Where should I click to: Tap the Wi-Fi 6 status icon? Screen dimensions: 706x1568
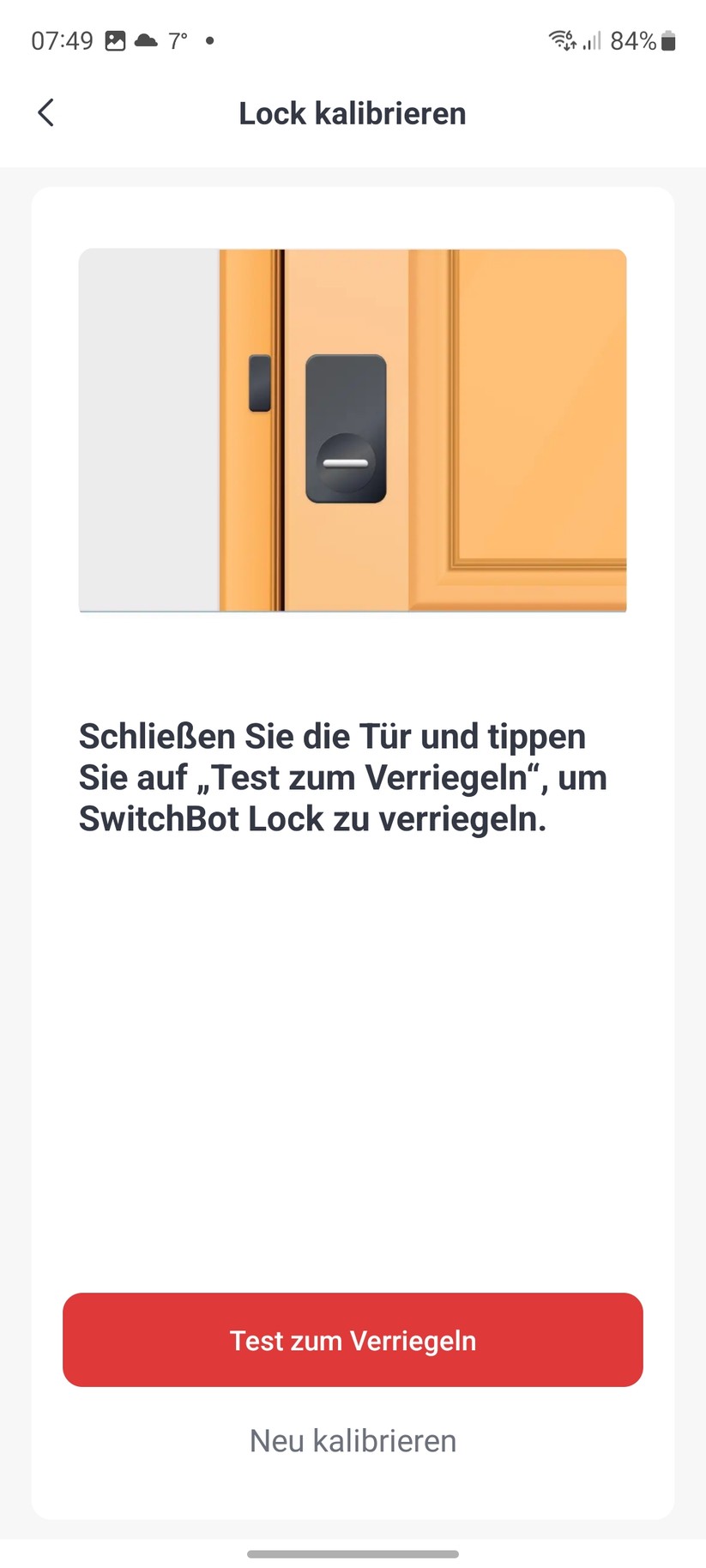point(561,39)
